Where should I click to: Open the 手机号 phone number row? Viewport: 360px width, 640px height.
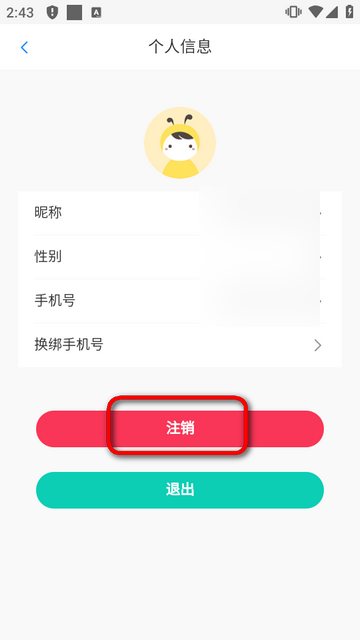point(180,301)
